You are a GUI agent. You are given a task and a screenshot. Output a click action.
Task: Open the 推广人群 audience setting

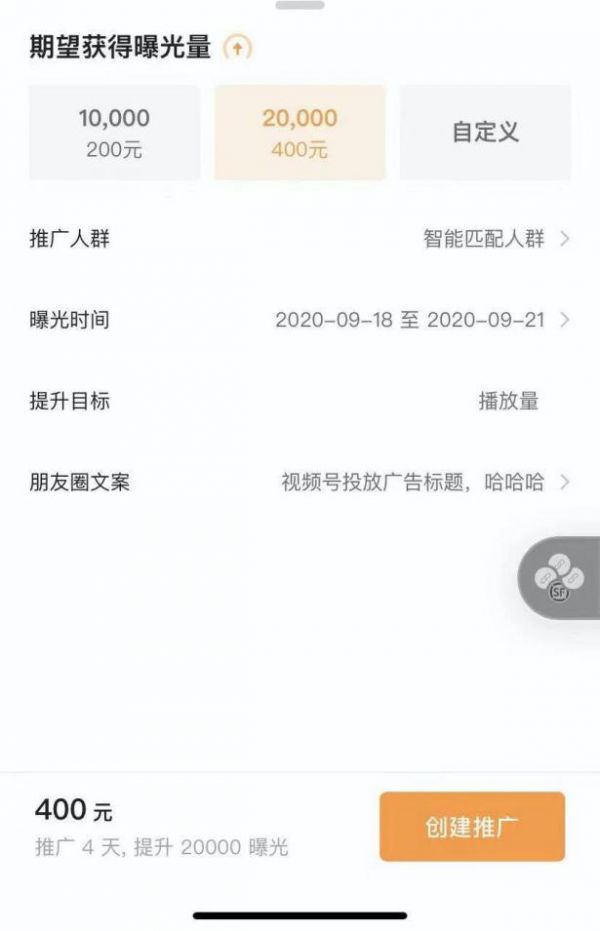click(x=300, y=239)
